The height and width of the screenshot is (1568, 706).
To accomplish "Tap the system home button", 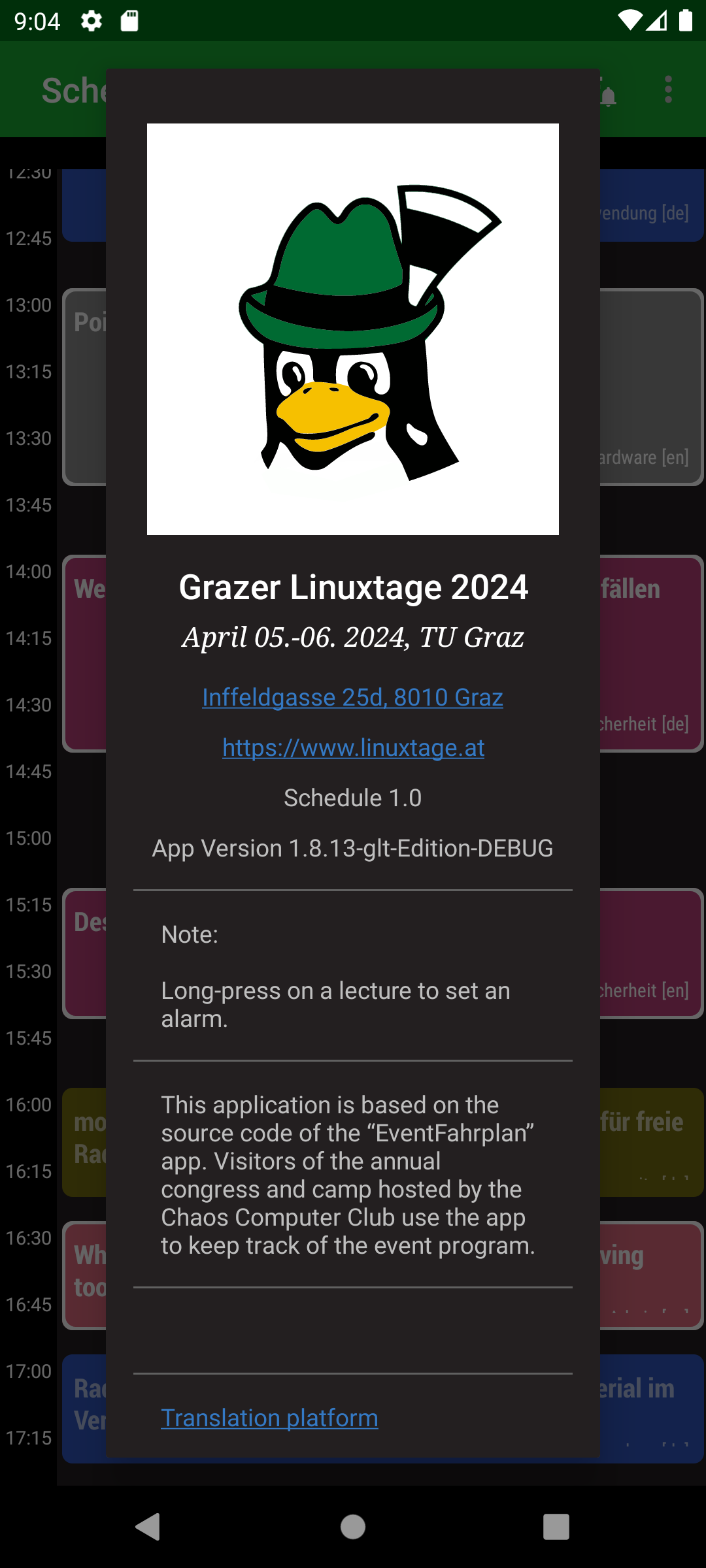I will (x=353, y=1527).
